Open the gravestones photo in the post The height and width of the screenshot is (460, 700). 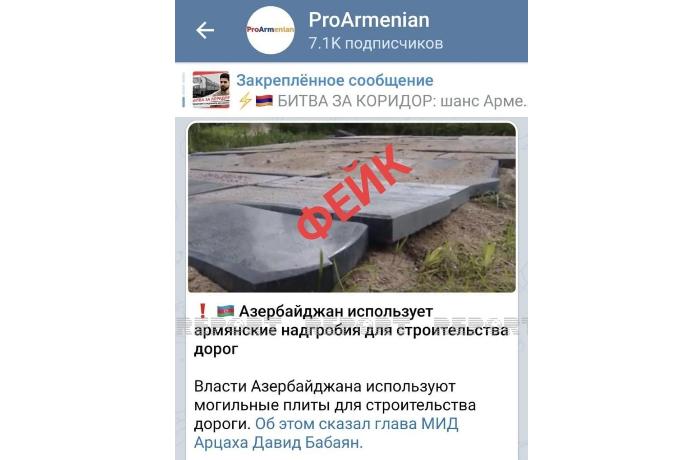pyautogui.click(x=351, y=208)
